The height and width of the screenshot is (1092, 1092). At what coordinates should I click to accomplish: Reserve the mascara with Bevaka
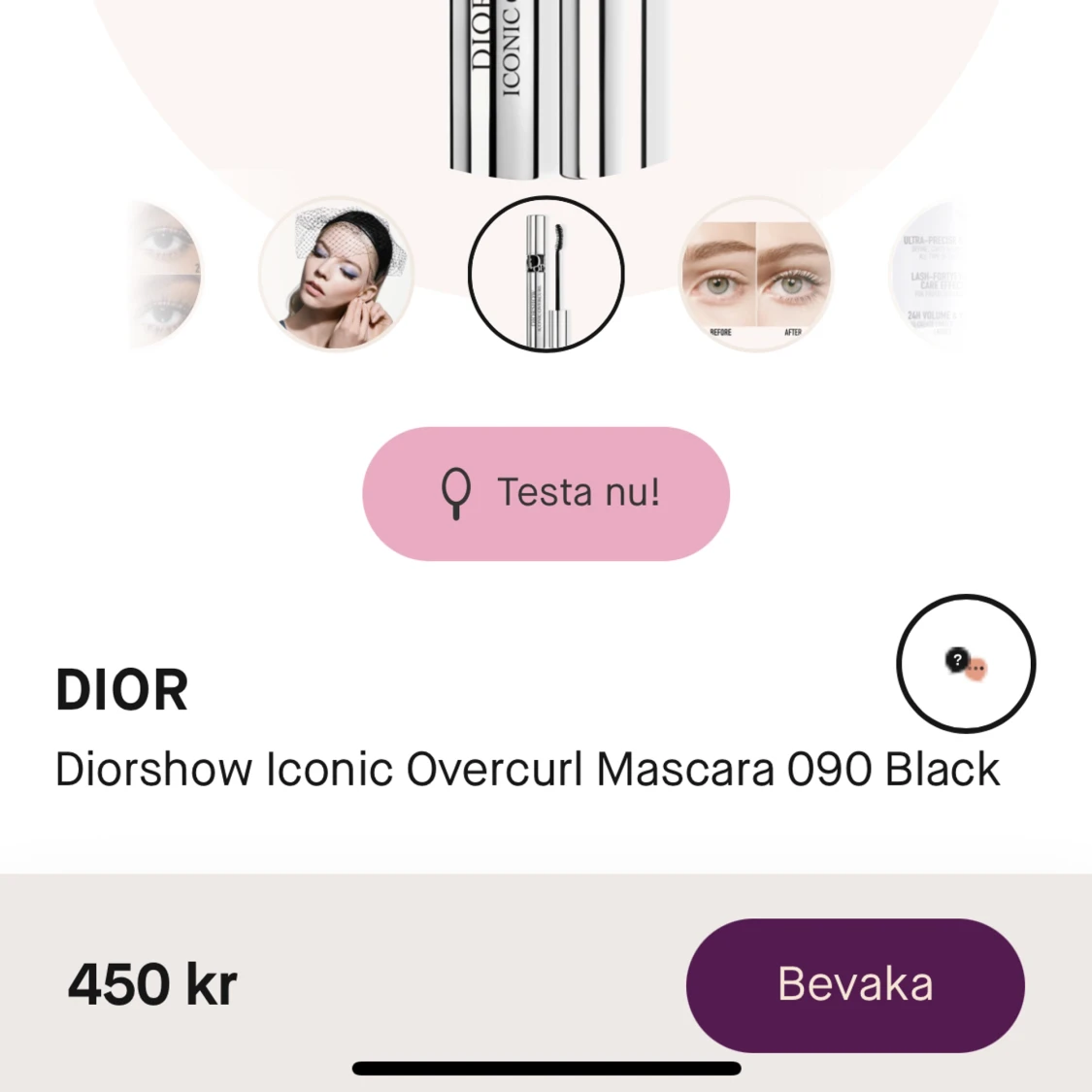tap(854, 984)
